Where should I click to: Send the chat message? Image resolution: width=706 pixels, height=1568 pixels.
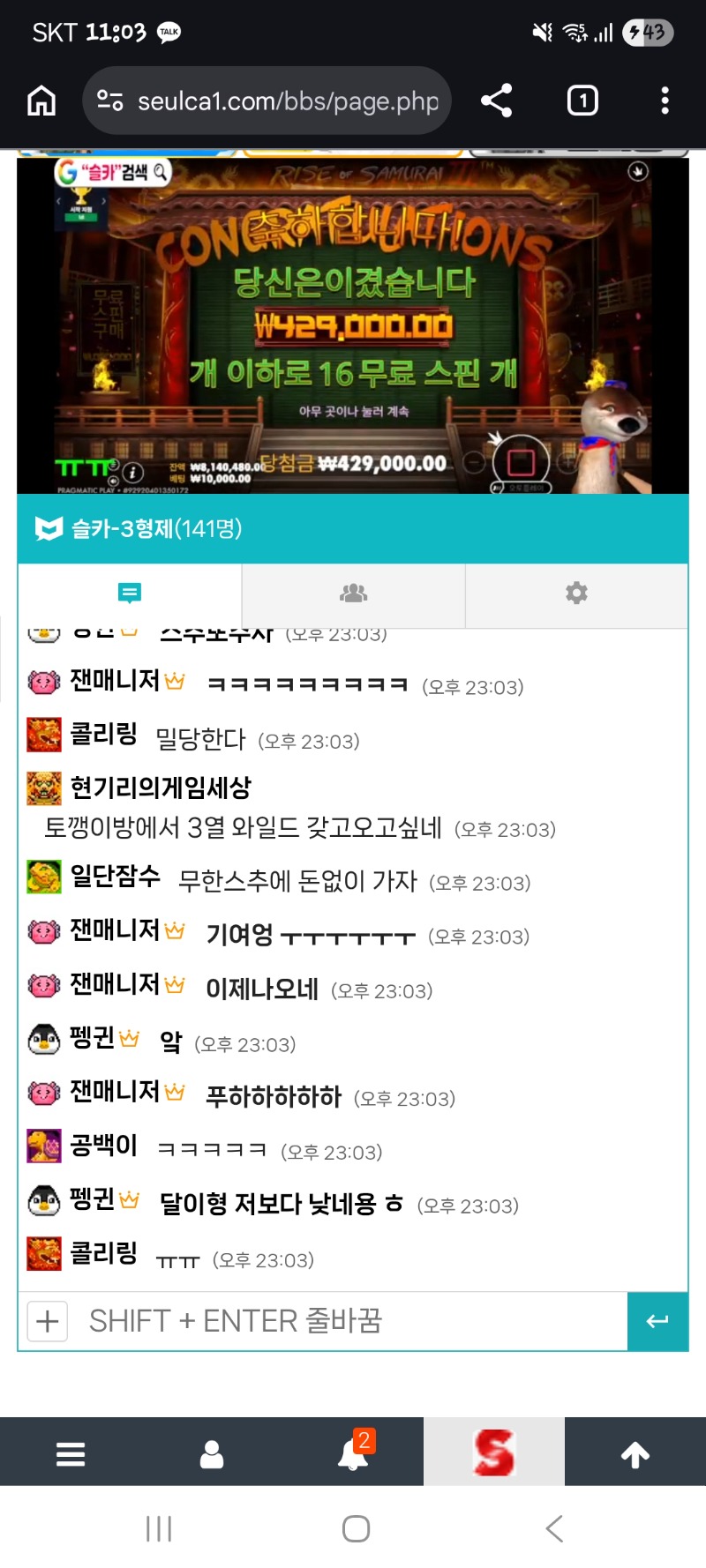click(x=657, y=1321)
